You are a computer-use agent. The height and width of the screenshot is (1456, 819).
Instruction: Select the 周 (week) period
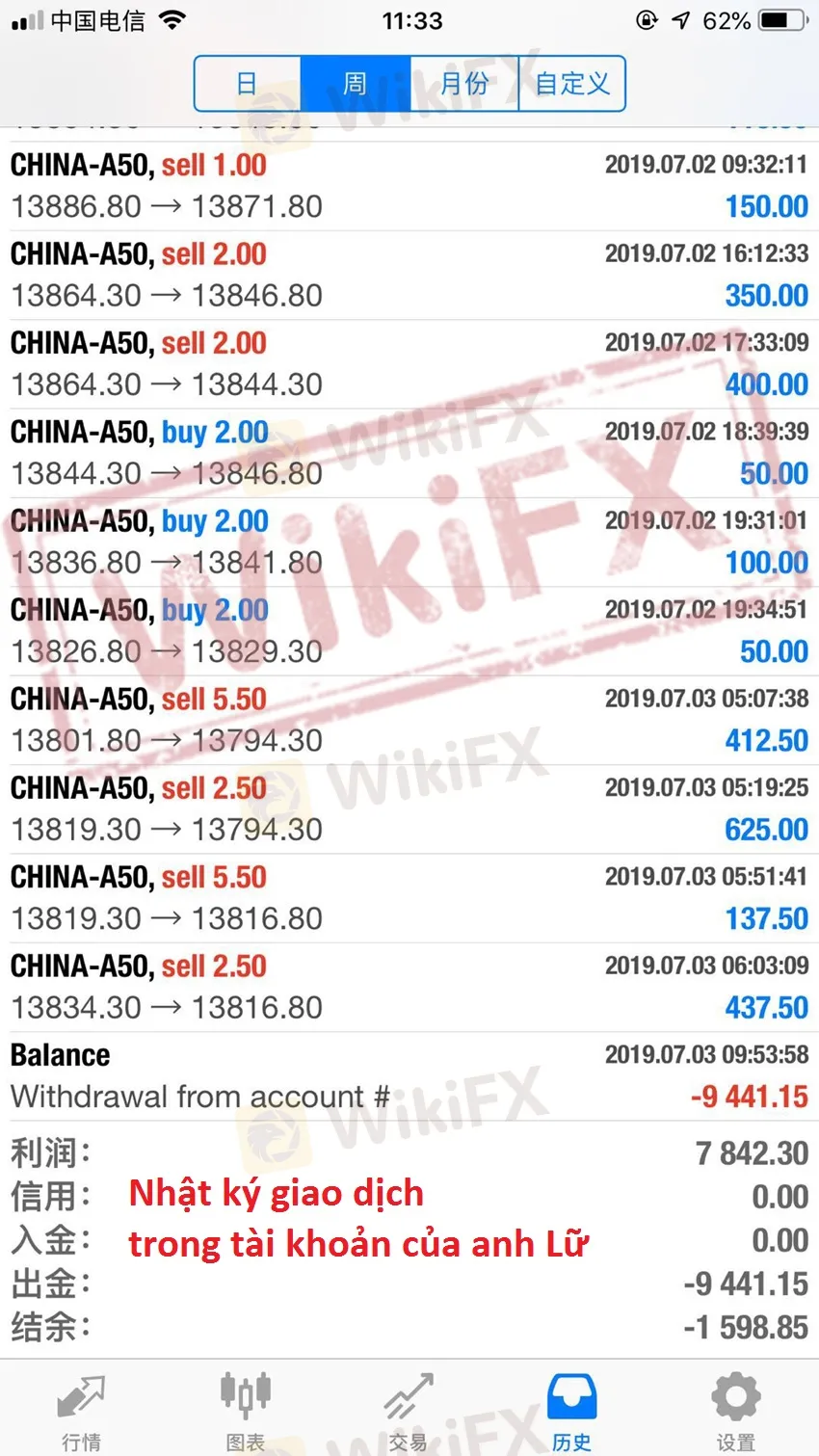pyautogui.click(x=356, y=84)
